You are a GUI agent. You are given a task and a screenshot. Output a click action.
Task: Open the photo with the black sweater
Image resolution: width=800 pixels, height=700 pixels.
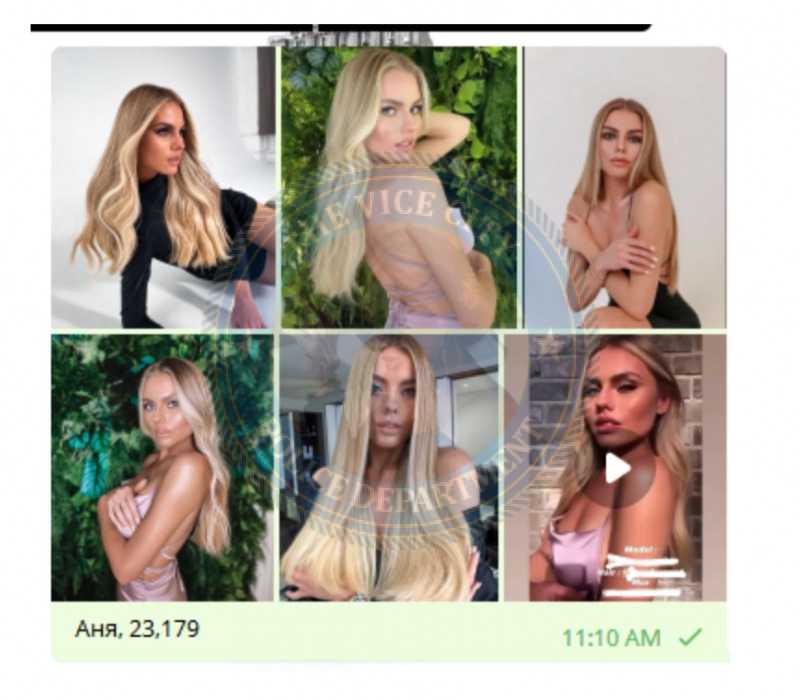163,188
